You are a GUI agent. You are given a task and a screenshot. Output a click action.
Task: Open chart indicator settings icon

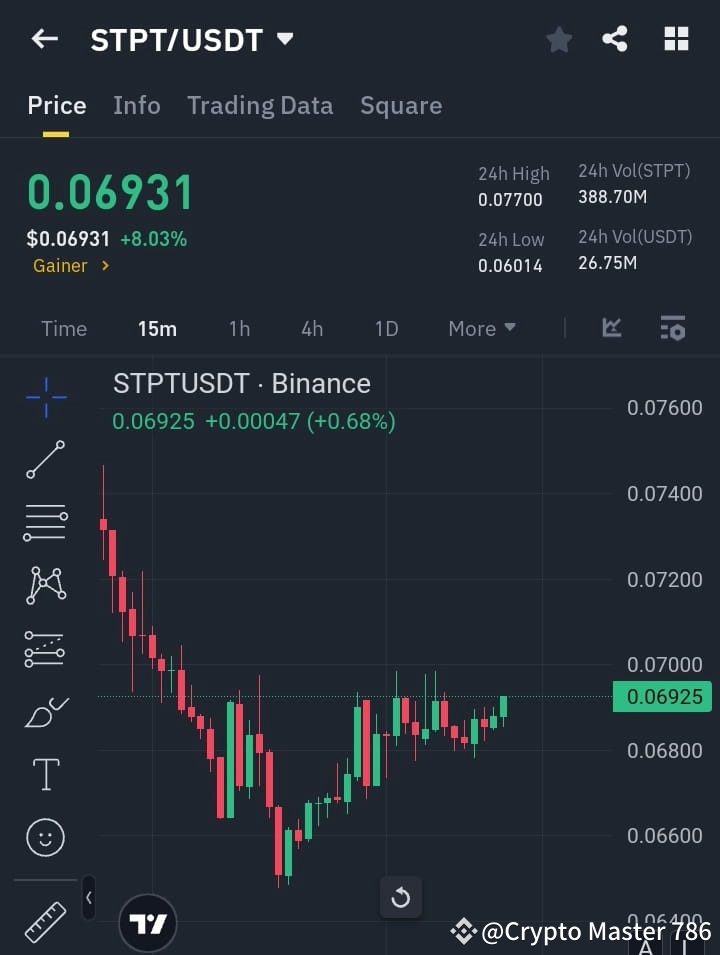[672, 328]
